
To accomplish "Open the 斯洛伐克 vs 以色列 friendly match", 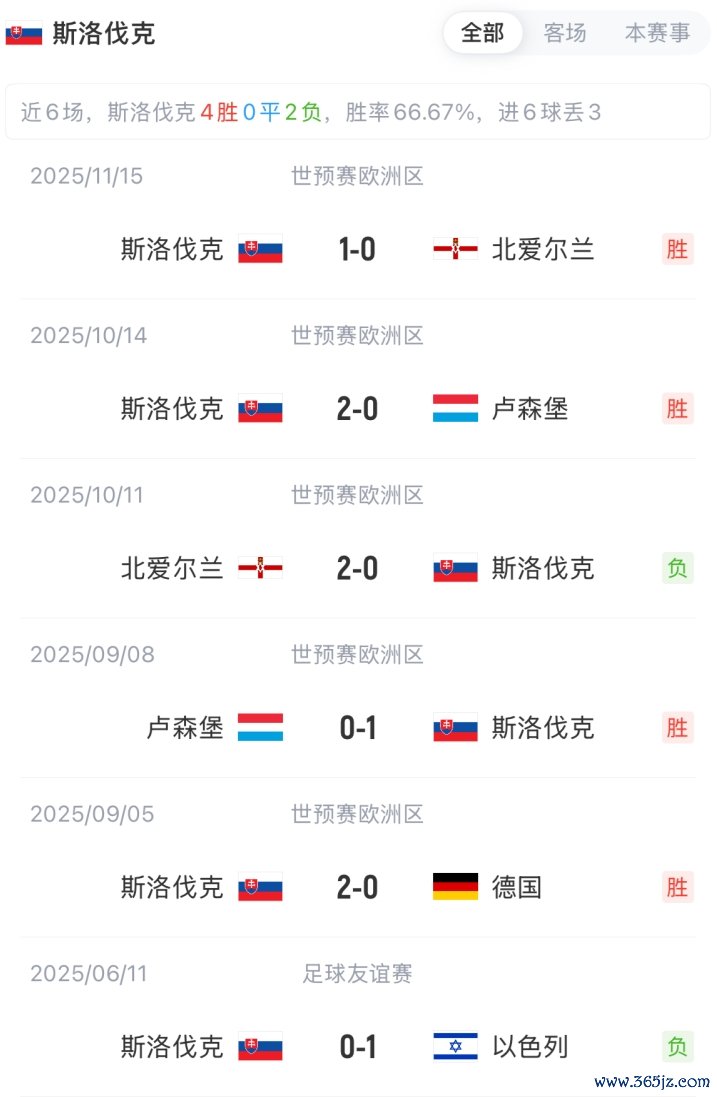I will coord(357,1047).
